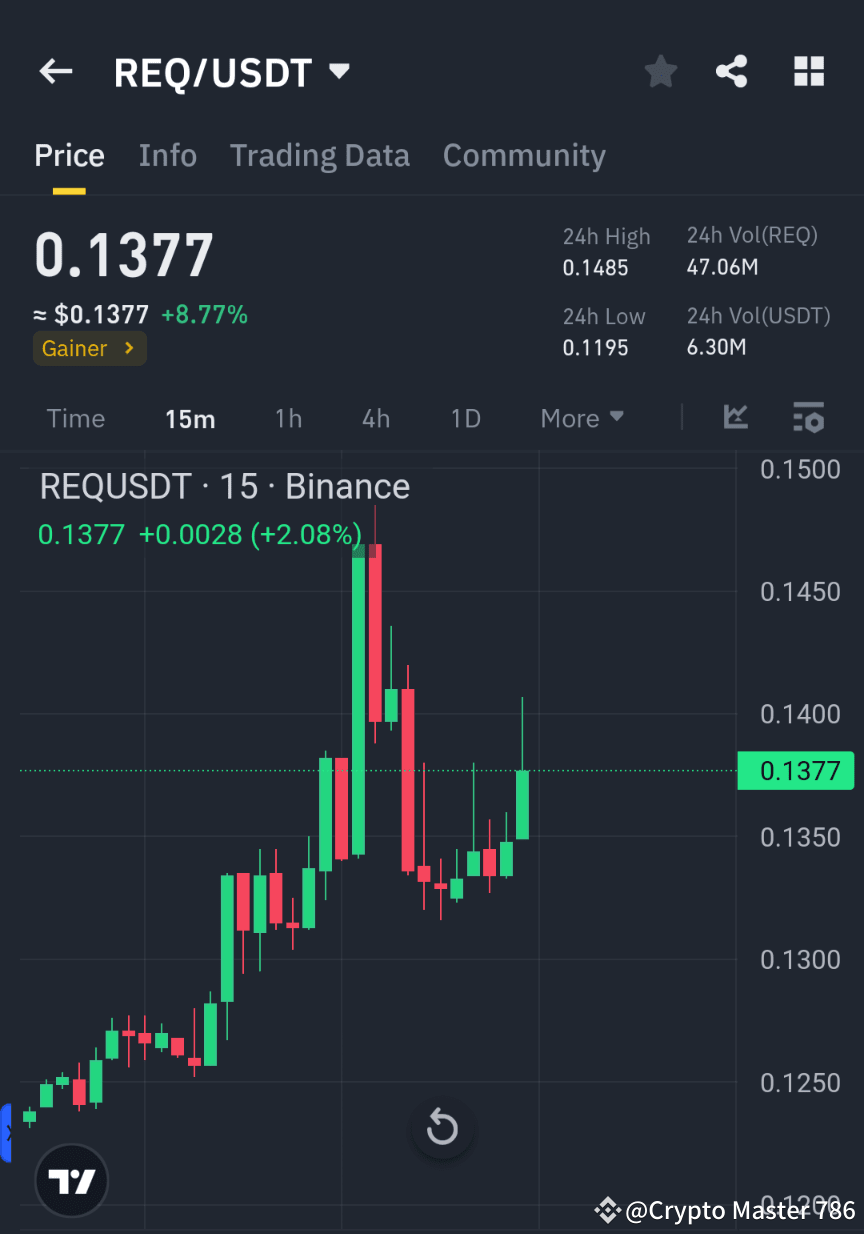
Task: Open the More timeframes dropdown
Action: (x=581, y=418)
